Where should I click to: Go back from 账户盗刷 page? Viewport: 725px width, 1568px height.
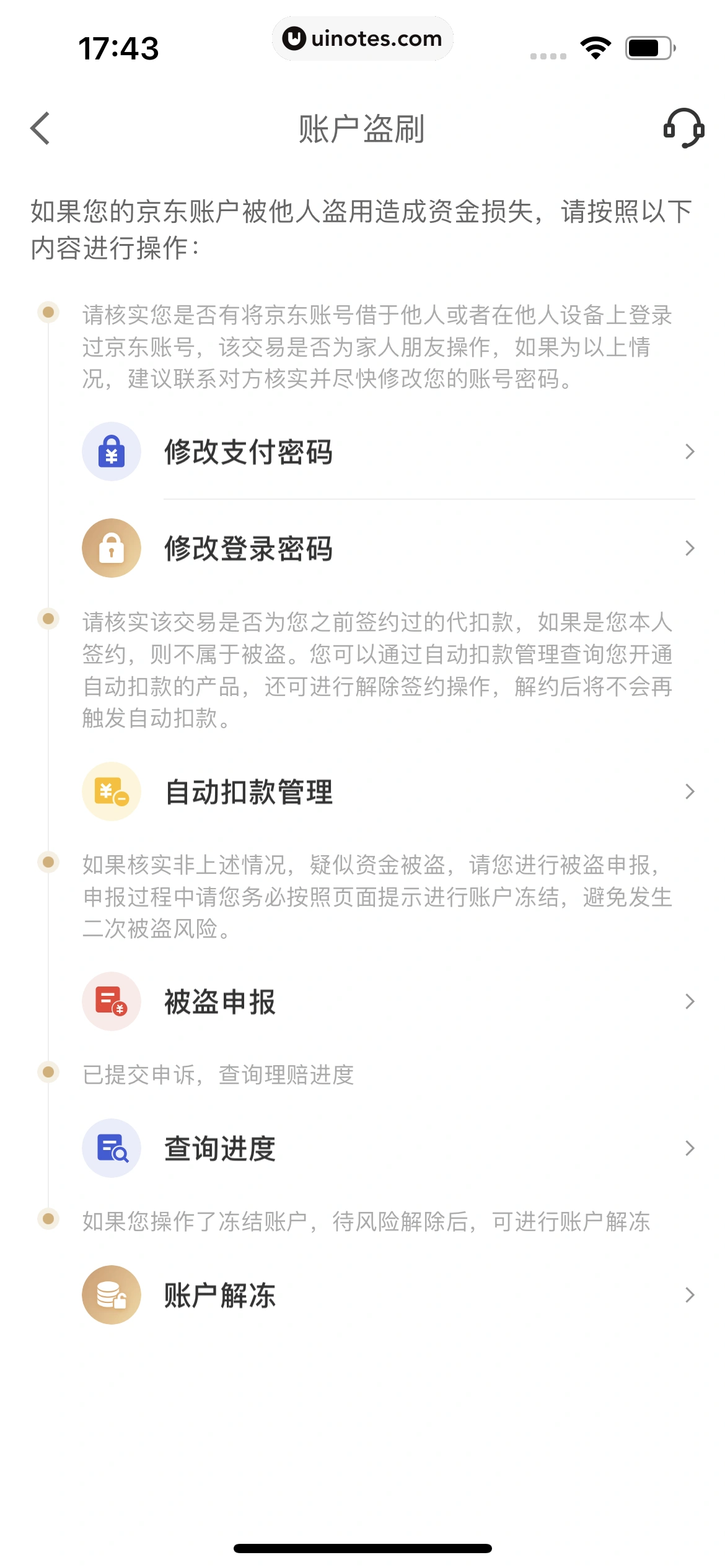coord(41,129)
